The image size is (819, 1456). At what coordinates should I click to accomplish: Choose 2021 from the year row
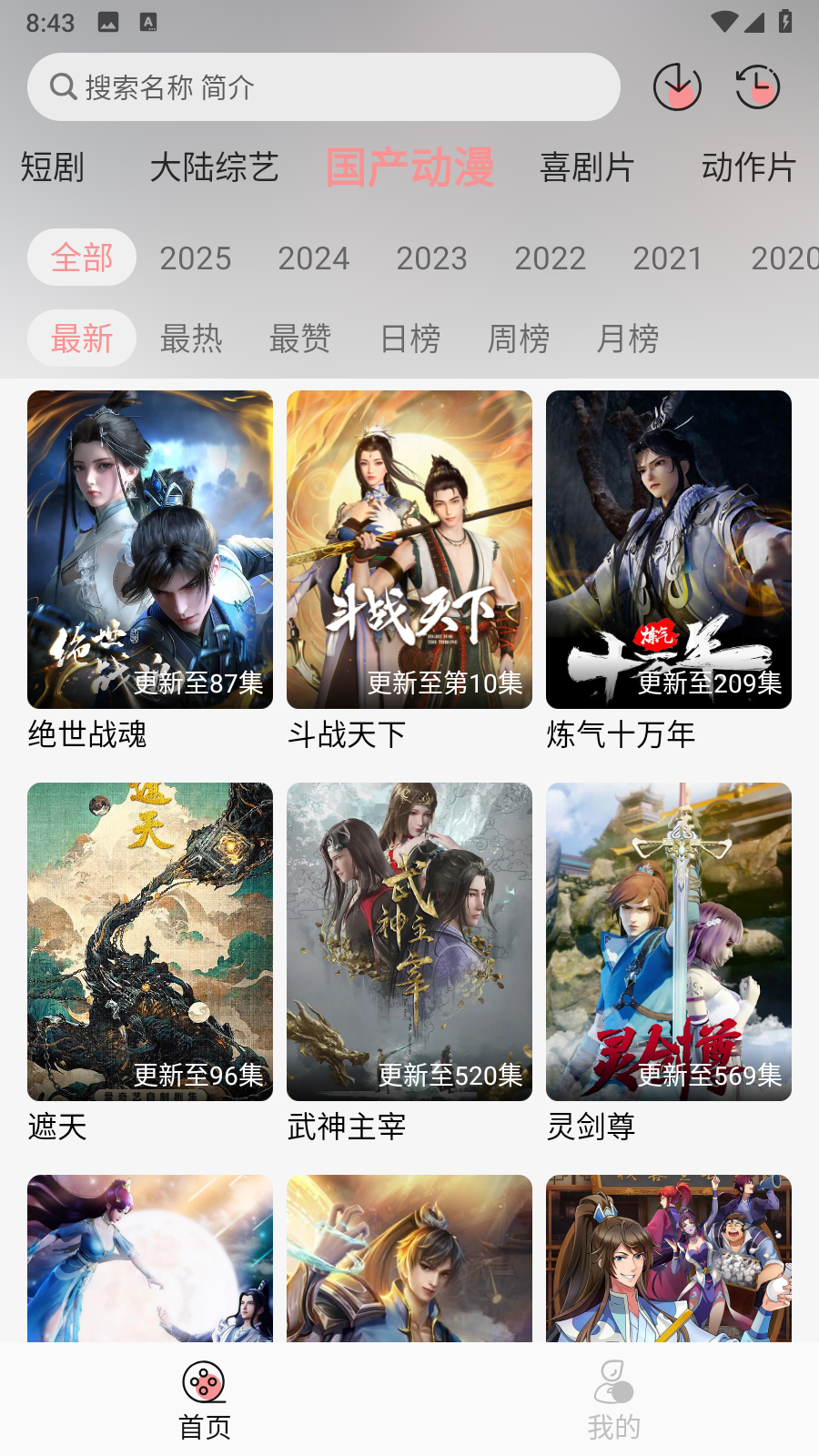669,258
